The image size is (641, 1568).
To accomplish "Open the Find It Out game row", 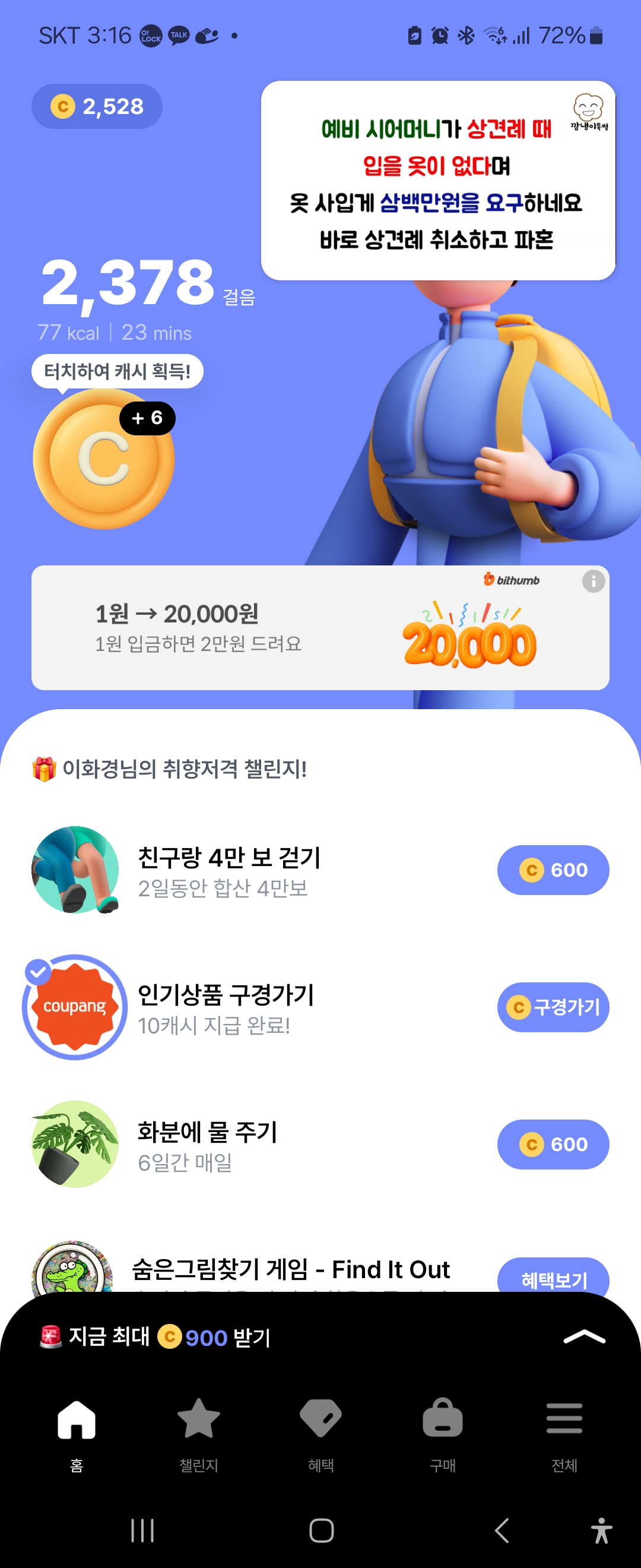I will 290,1270.
